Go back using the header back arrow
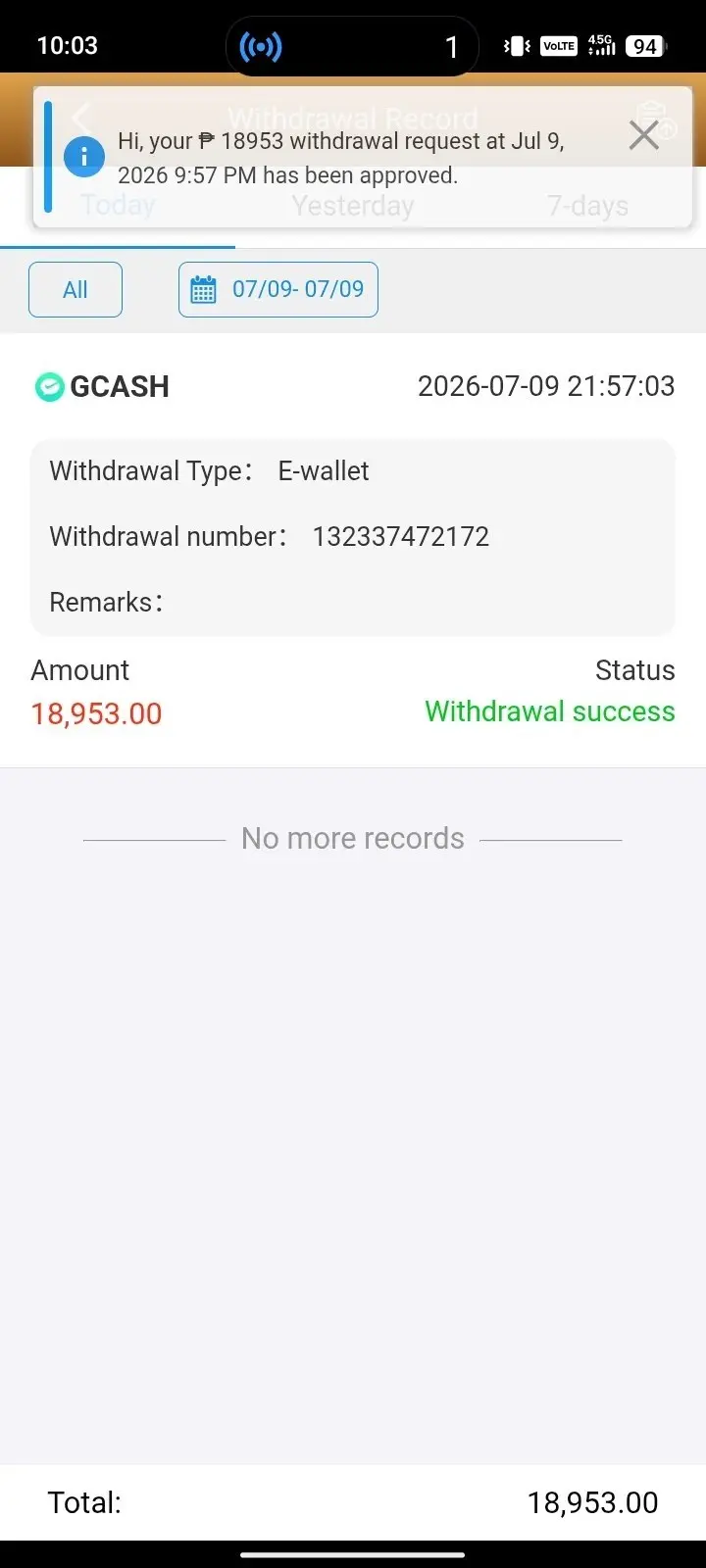 click(81, 119)
